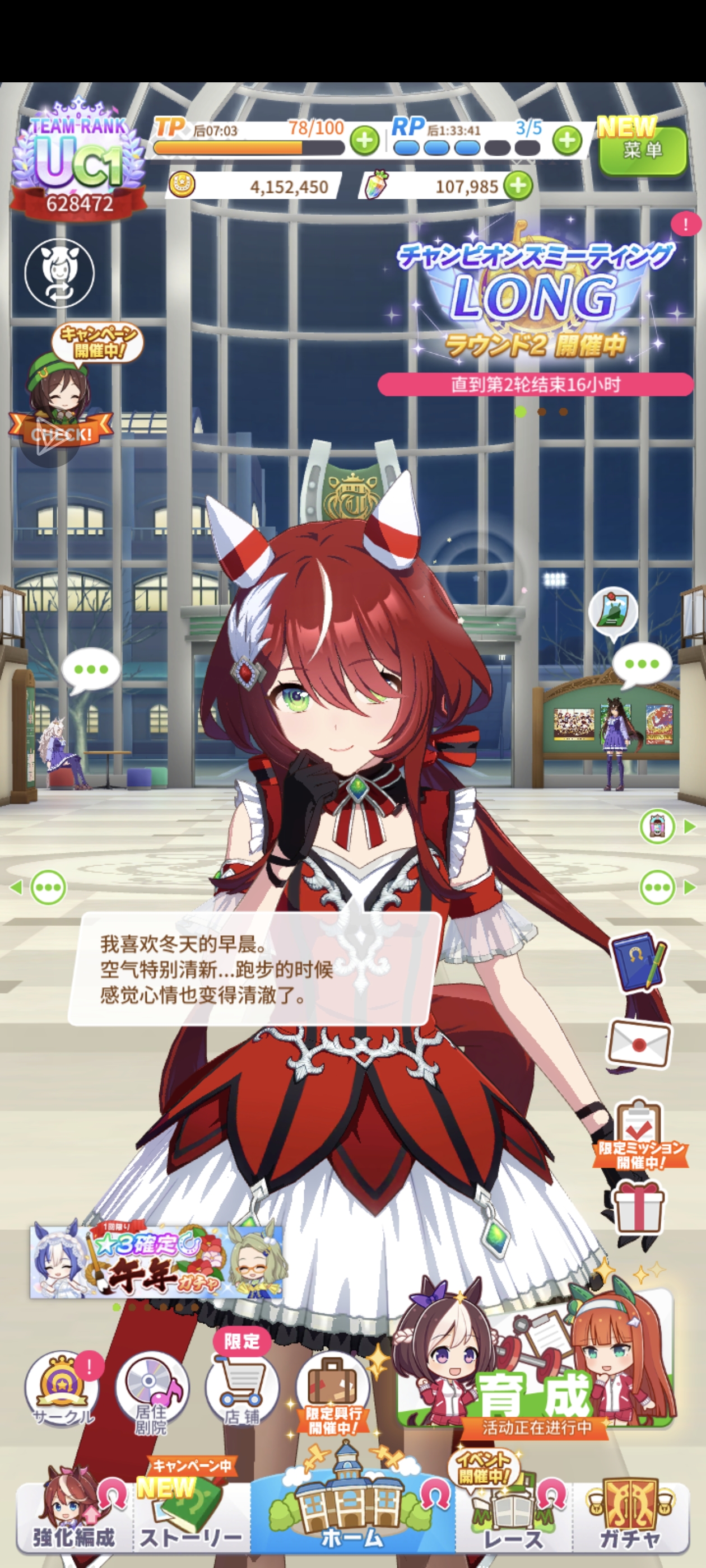Tap the plus button to refill TP
Viewport: 706px width, 1568px height.
pos(364,141)
